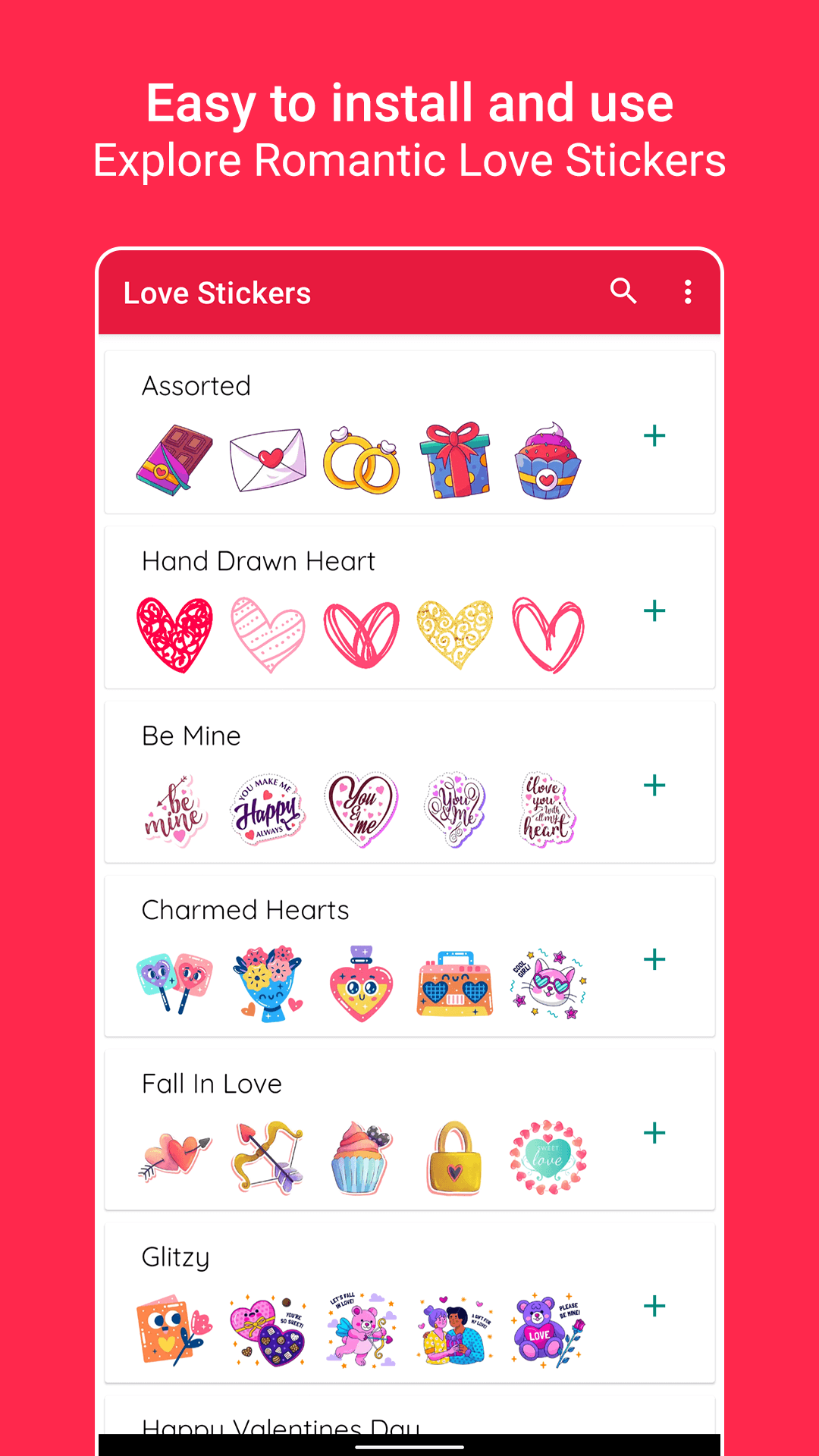This screenshot has width=819, height=1456.
Task: Open the three-dot overflow menu
Action: (688, 291)
